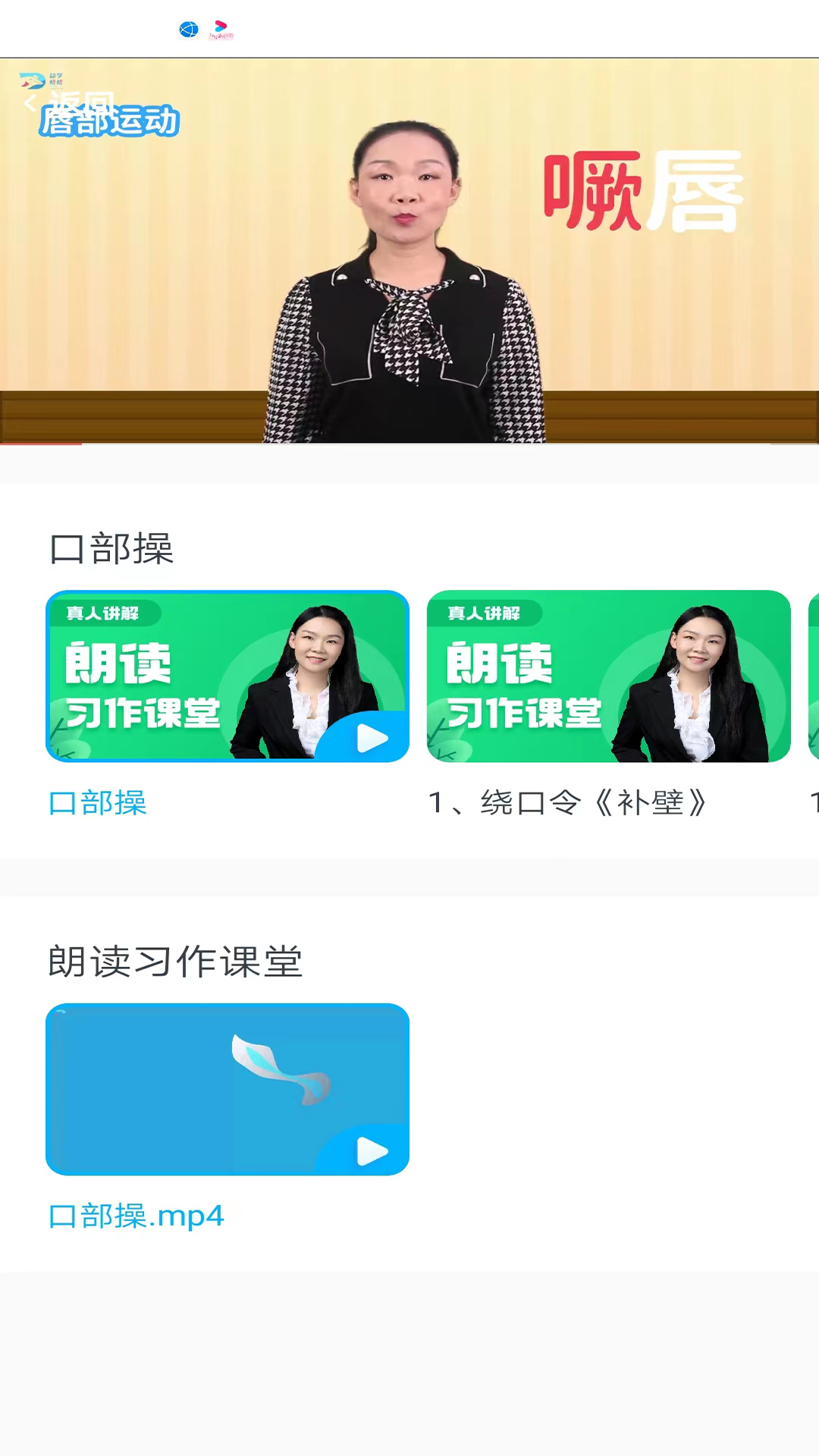Open the 1、绕口令《补壁》video link

(568, 803)
